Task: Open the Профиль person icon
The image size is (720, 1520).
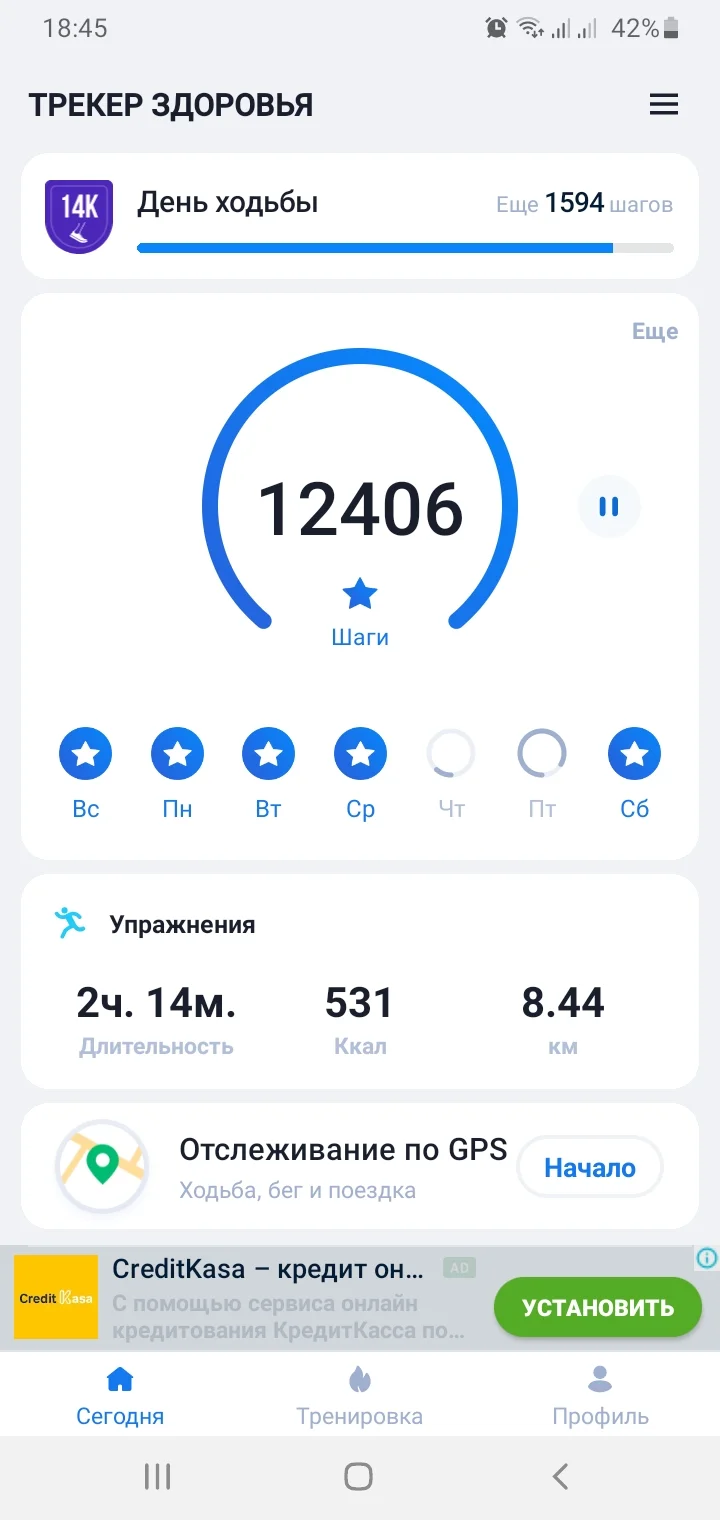Action: pyautogui.click(x=599, y=1379)
